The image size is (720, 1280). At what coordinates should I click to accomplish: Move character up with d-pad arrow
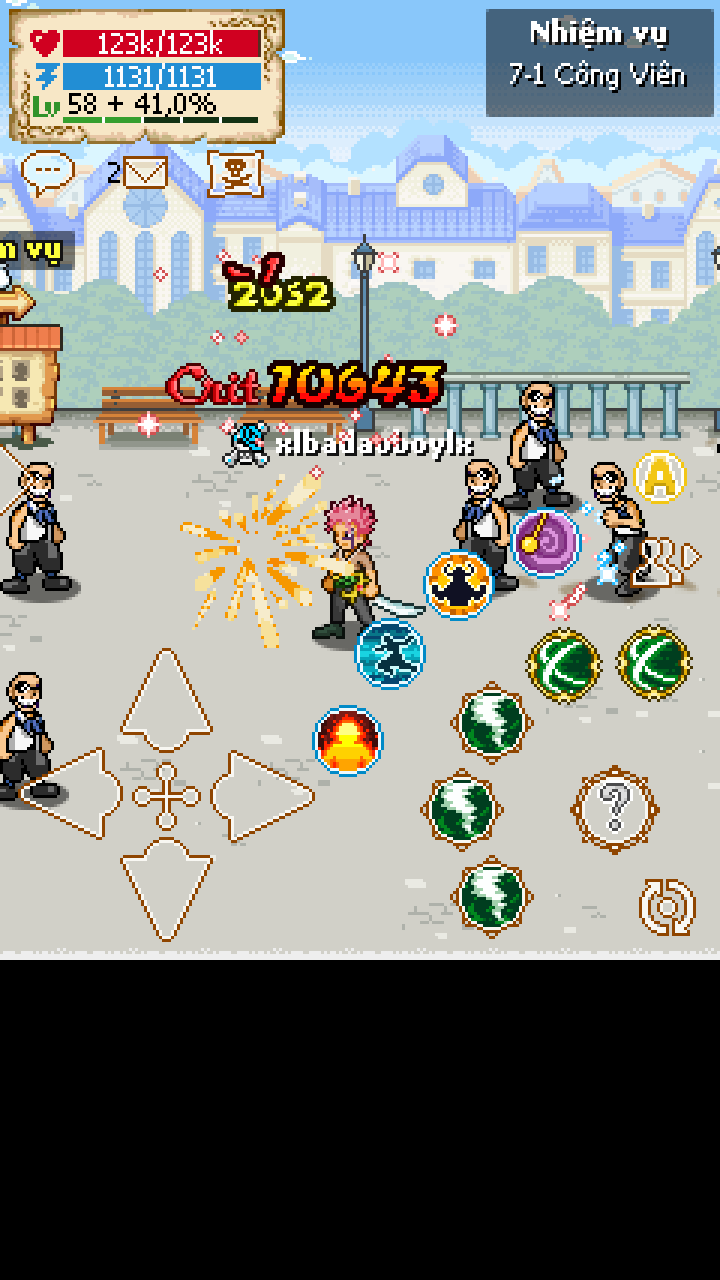[167, 700]
